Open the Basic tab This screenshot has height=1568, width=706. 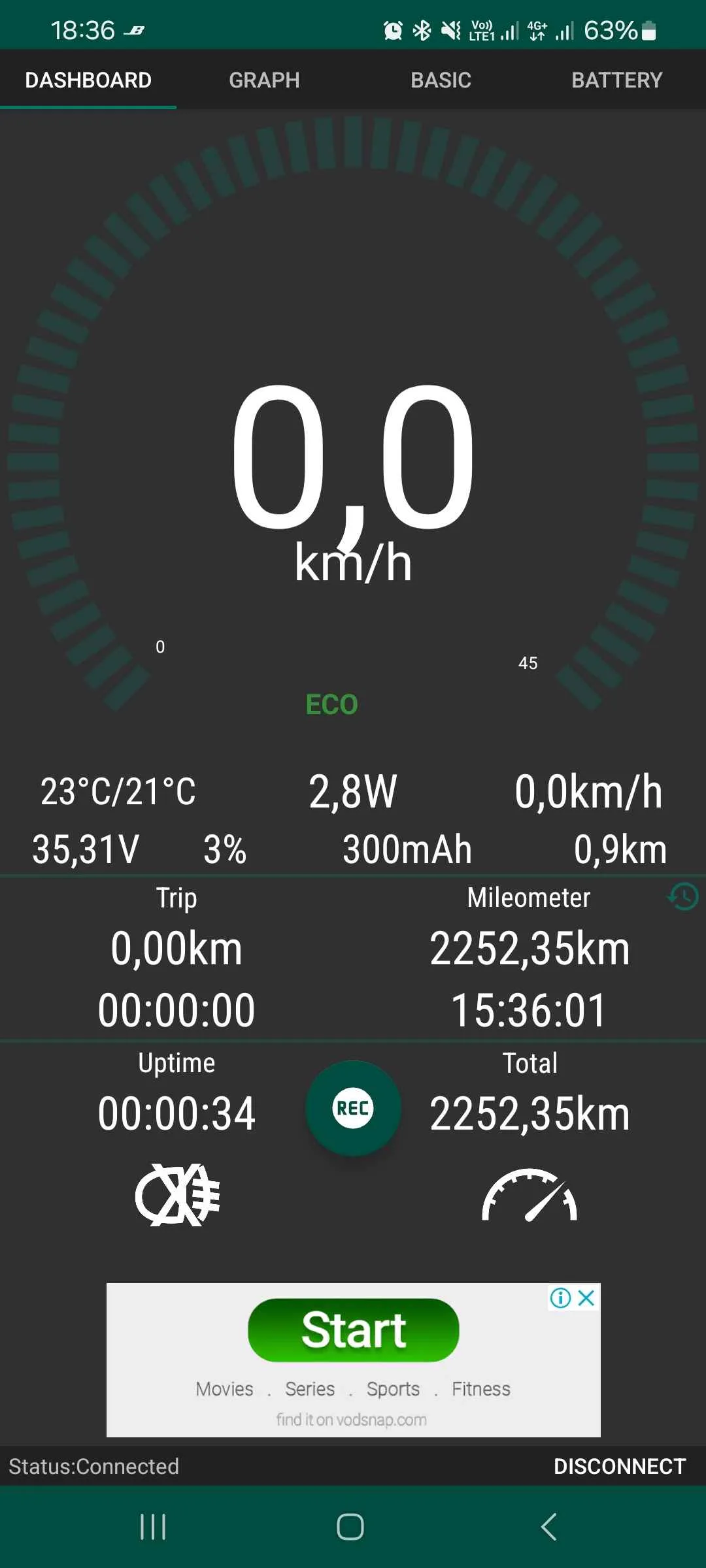(x=441, y=80)
